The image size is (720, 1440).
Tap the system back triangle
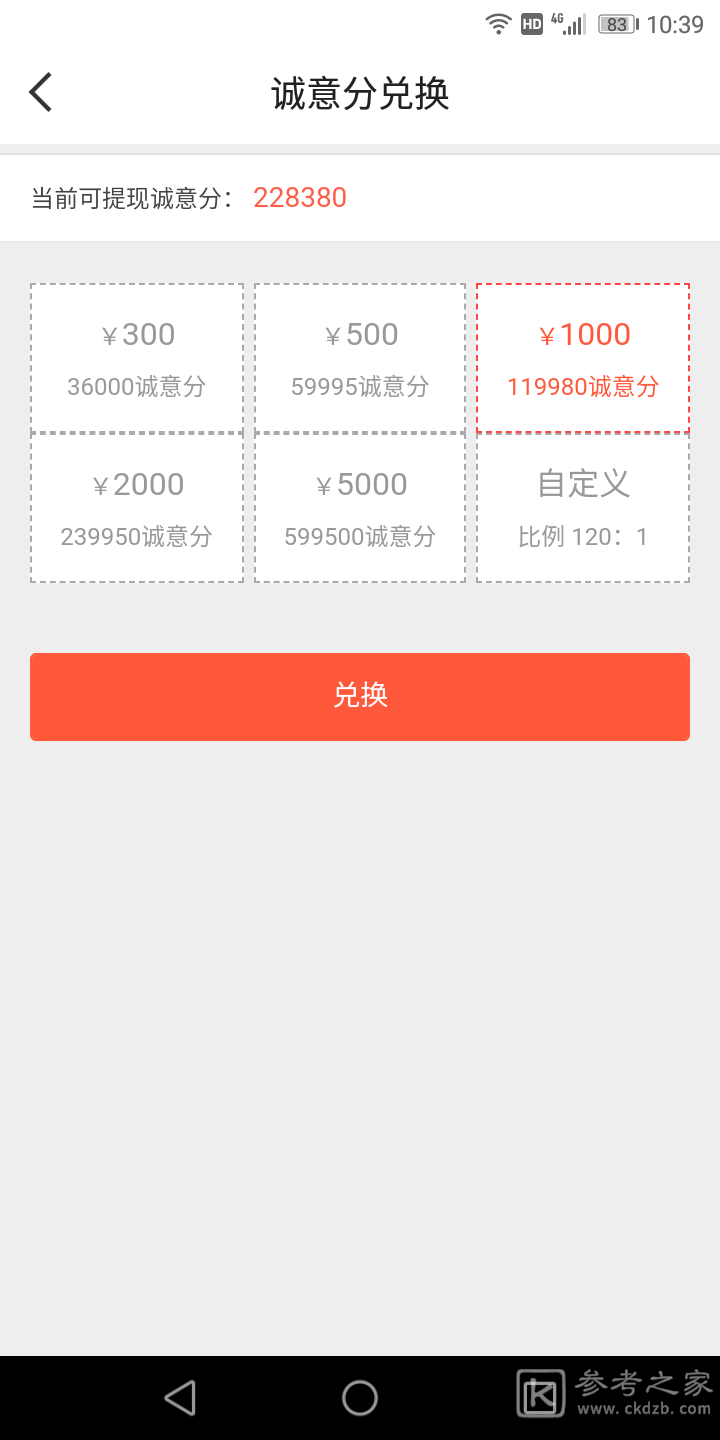(x=180, y=1397)
